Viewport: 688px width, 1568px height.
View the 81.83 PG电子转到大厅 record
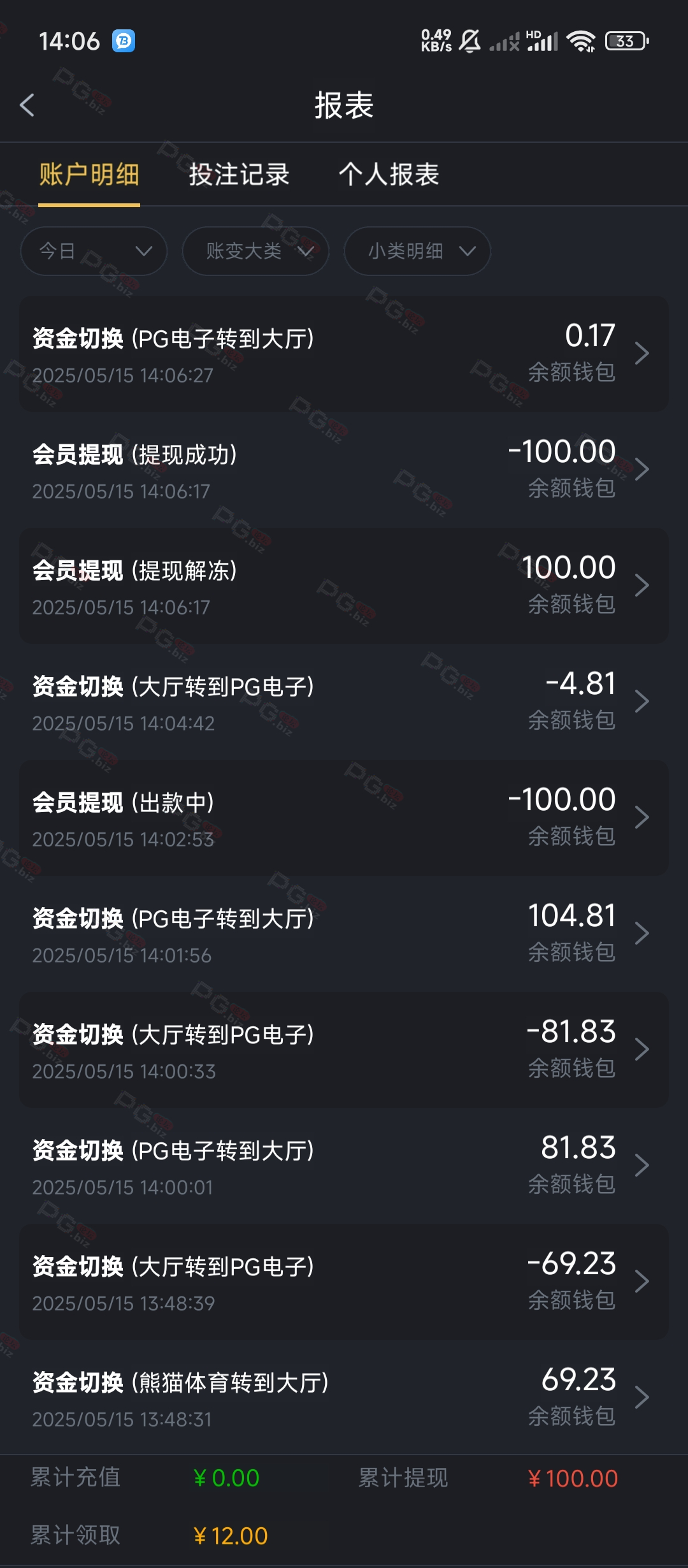point(344,1166)
